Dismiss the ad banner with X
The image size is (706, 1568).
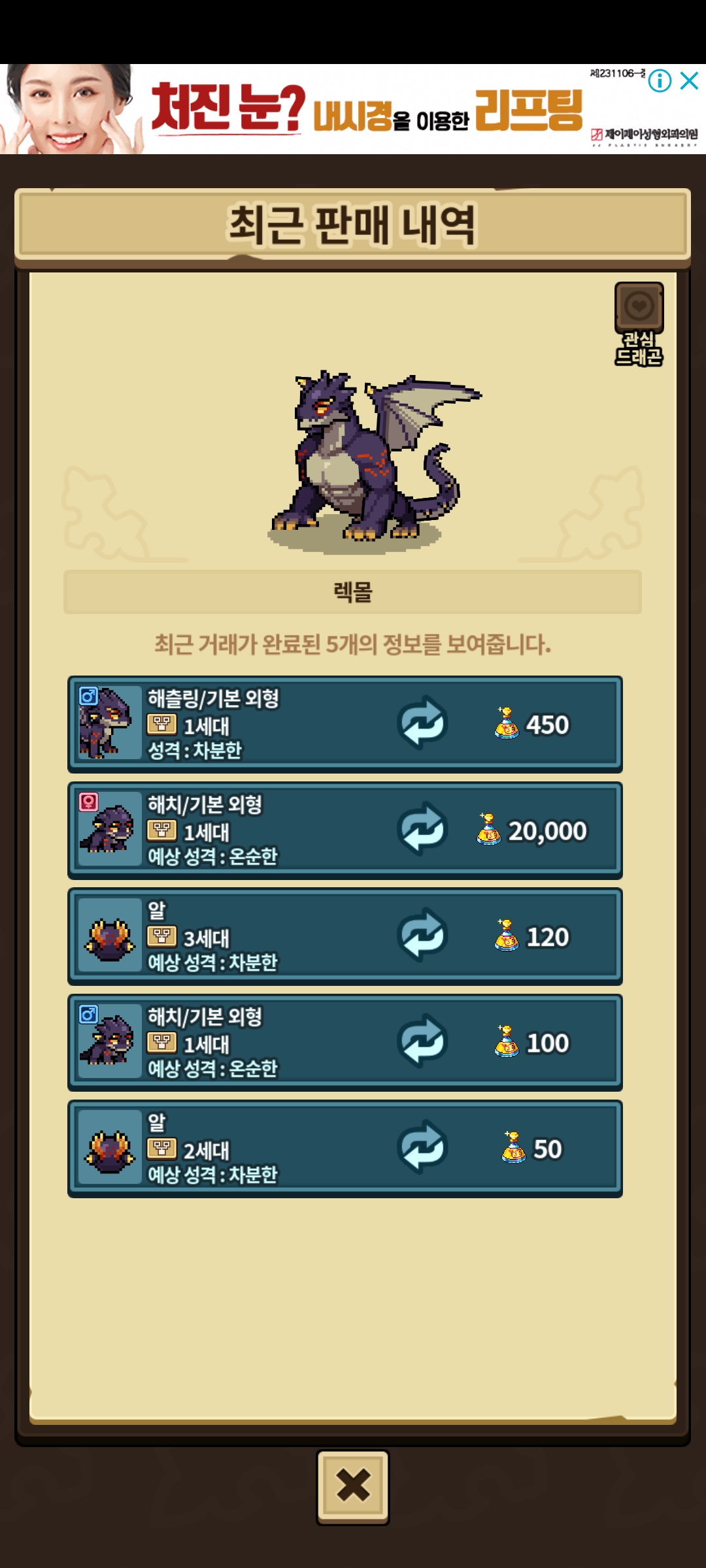click(690, 81)
